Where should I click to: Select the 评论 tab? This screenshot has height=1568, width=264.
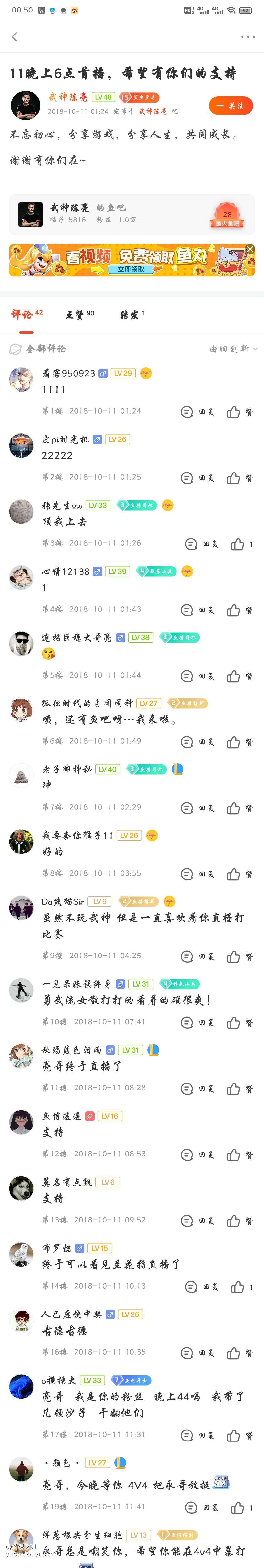pos(26,314)
